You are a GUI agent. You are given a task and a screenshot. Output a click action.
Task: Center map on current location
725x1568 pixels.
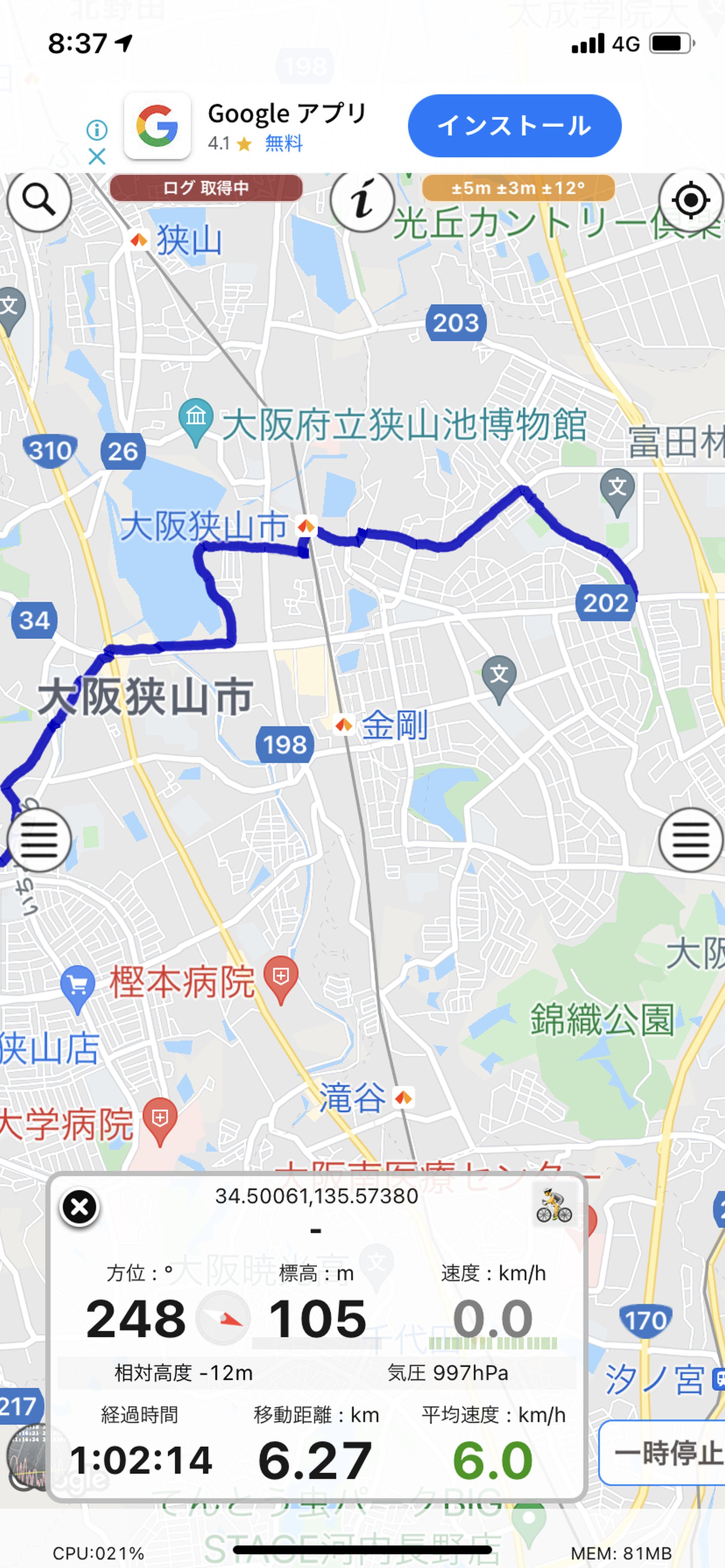point(691,200)
